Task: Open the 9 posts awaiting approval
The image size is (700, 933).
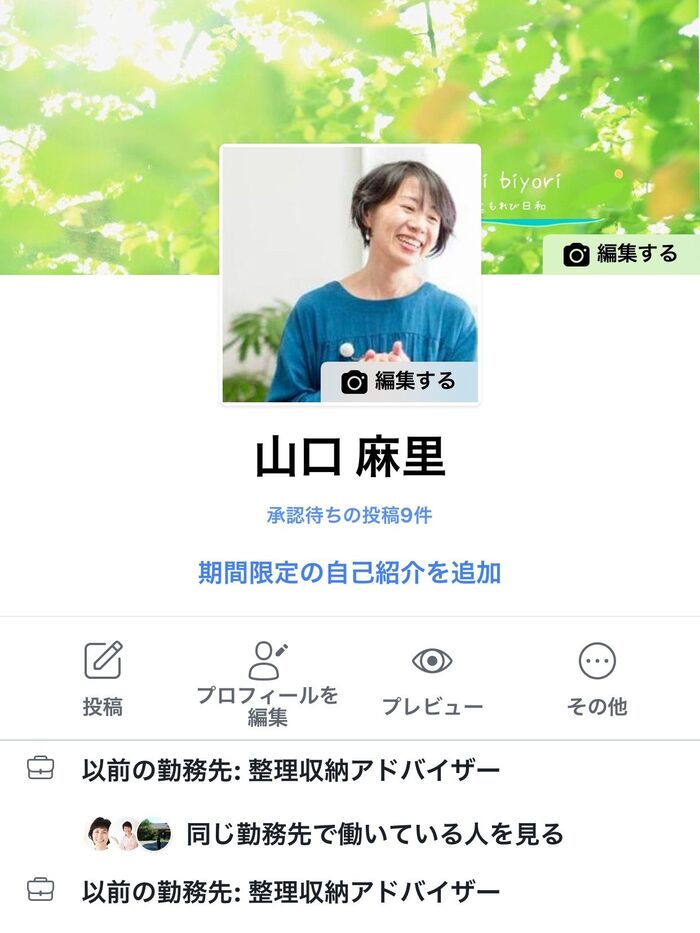Action: click(x=349, y=516)
